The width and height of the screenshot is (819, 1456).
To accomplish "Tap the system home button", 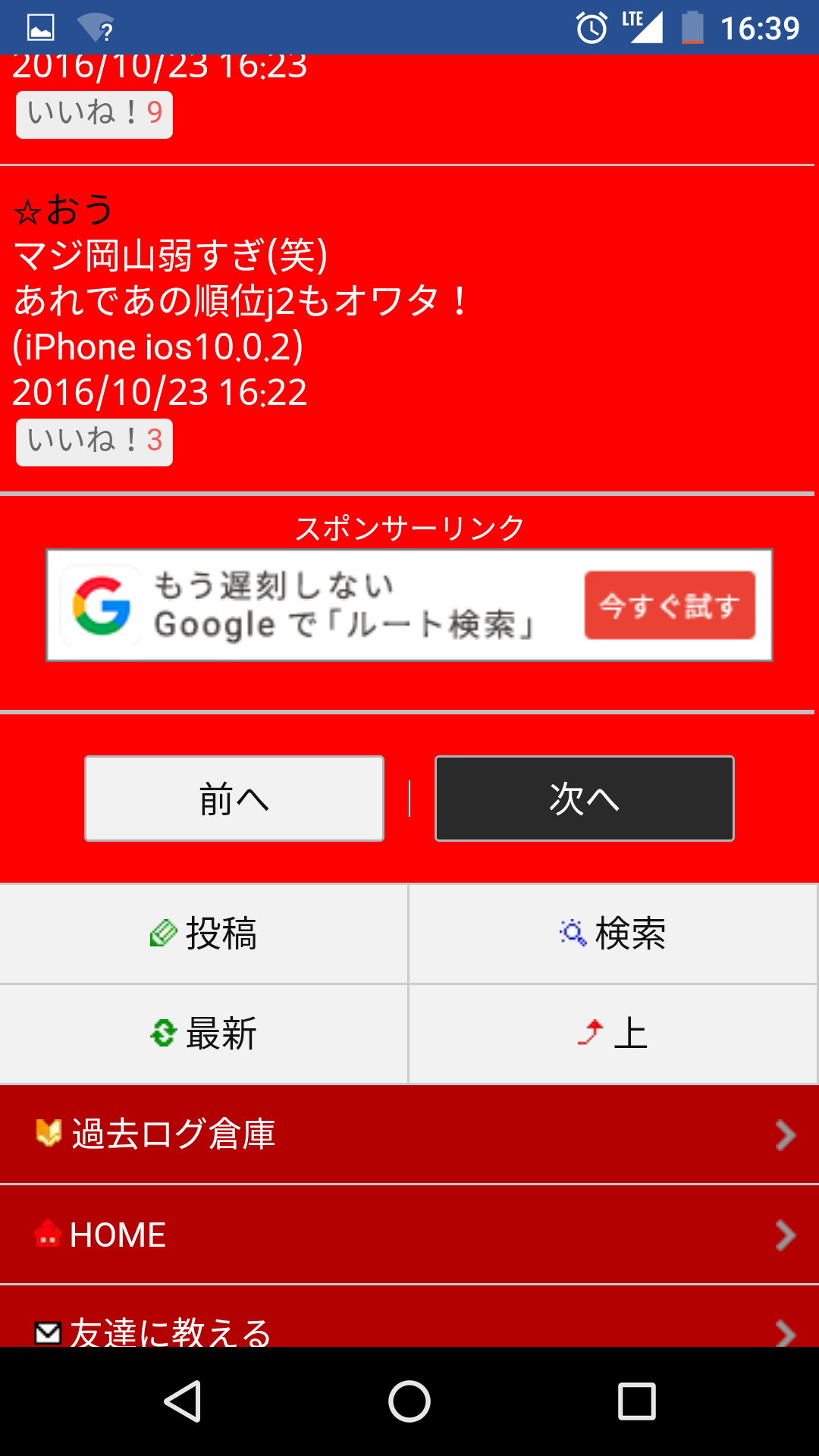I will pyautogui.click(x=409, y=1401).
